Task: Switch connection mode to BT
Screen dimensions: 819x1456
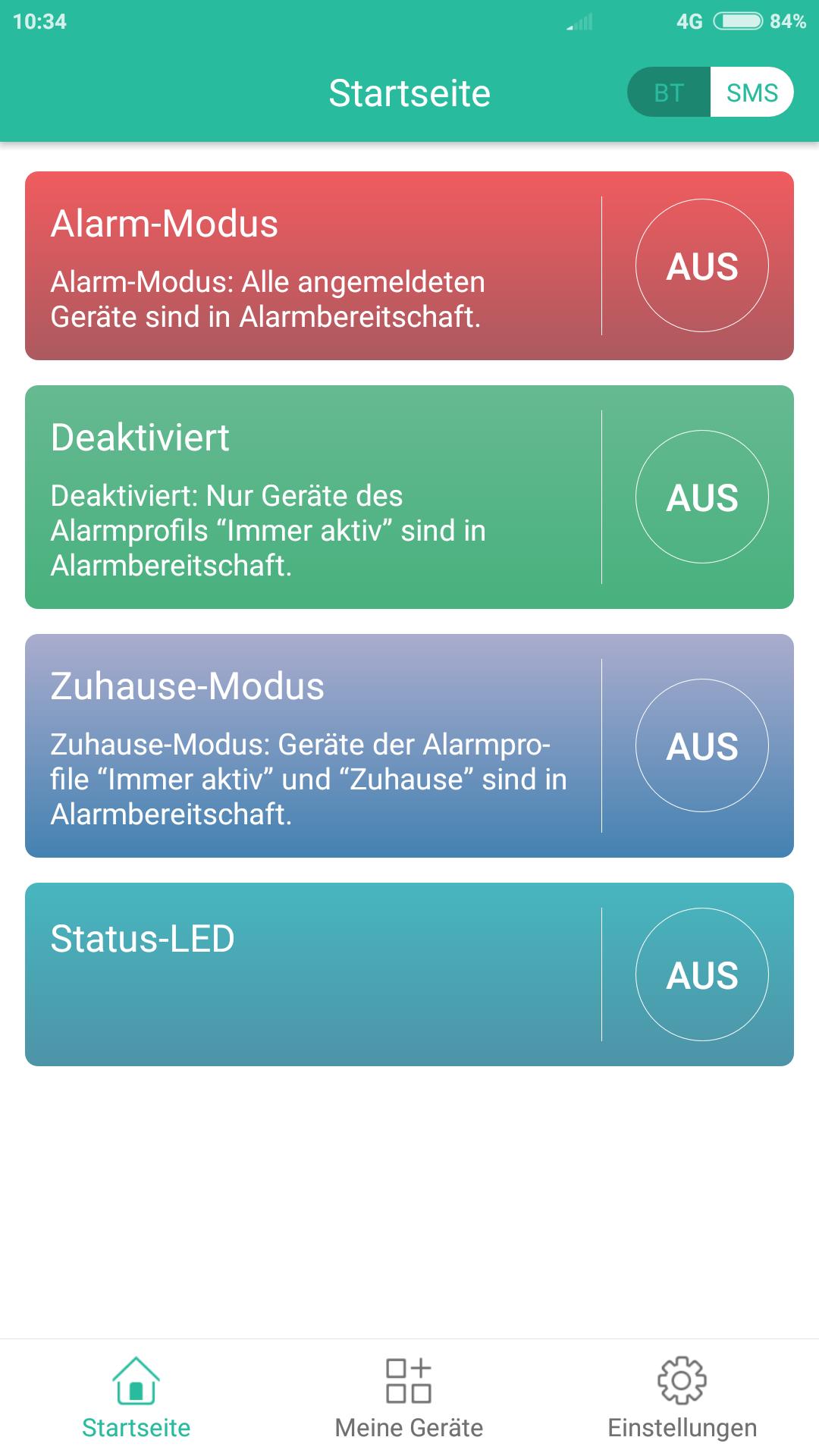Action: [669, 93]
